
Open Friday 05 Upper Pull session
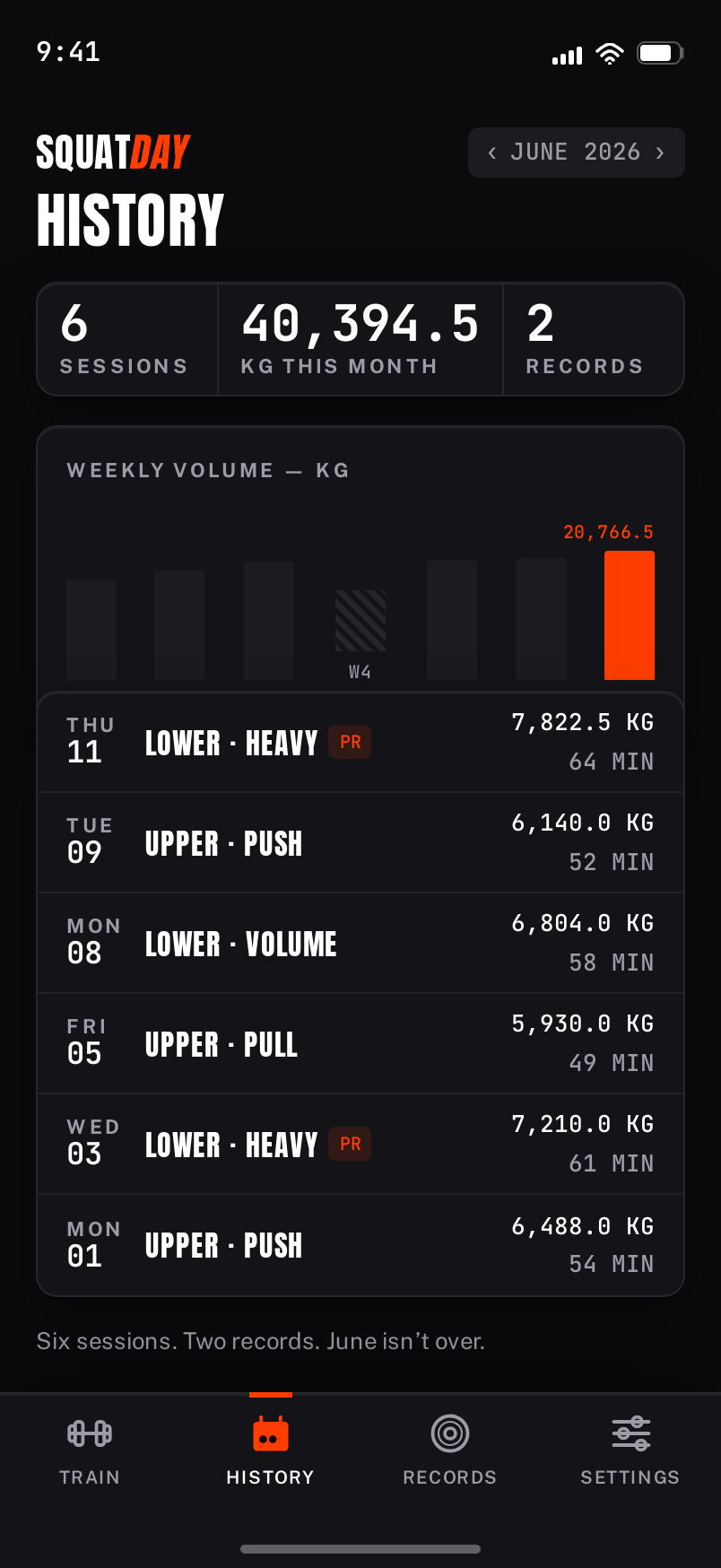360,1044
